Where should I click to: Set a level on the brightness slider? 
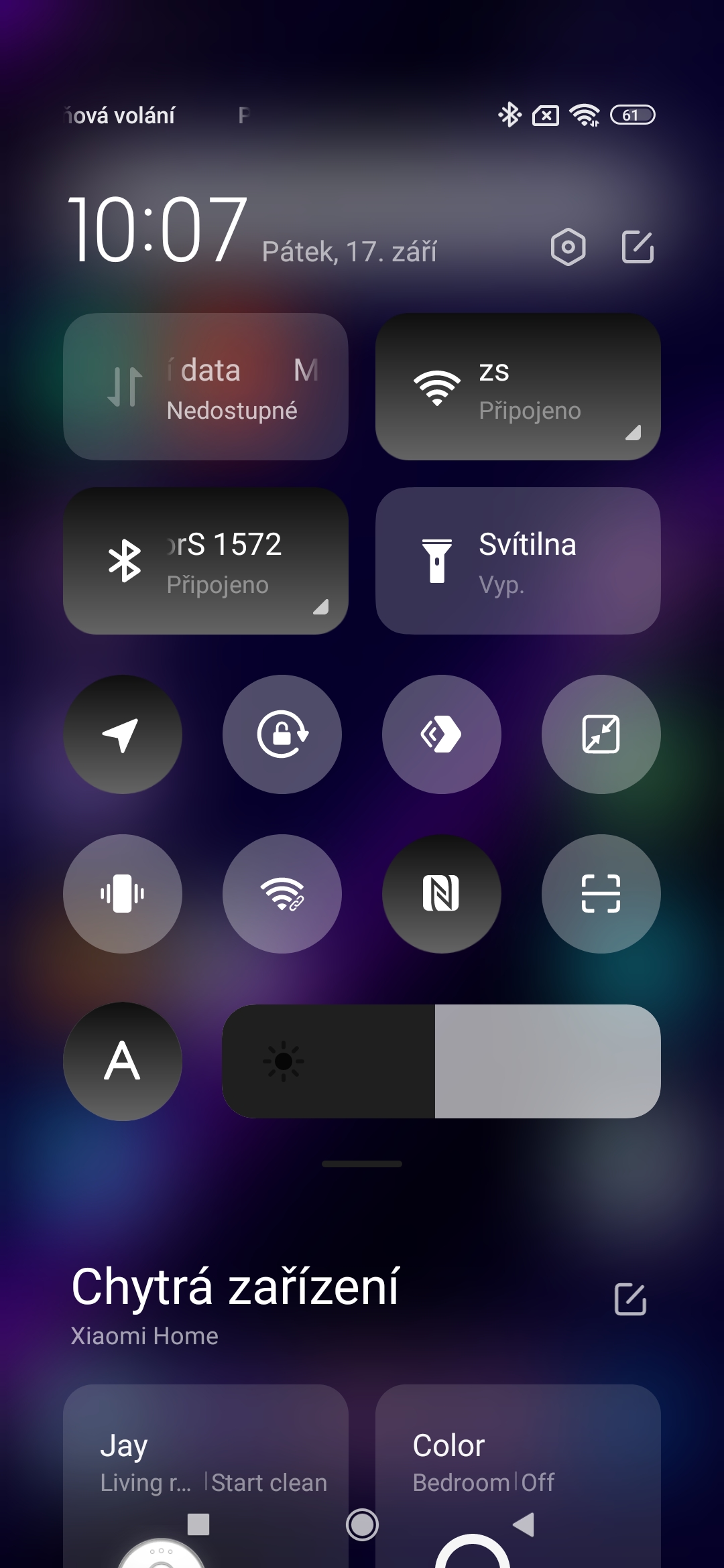pos(441,1061)
